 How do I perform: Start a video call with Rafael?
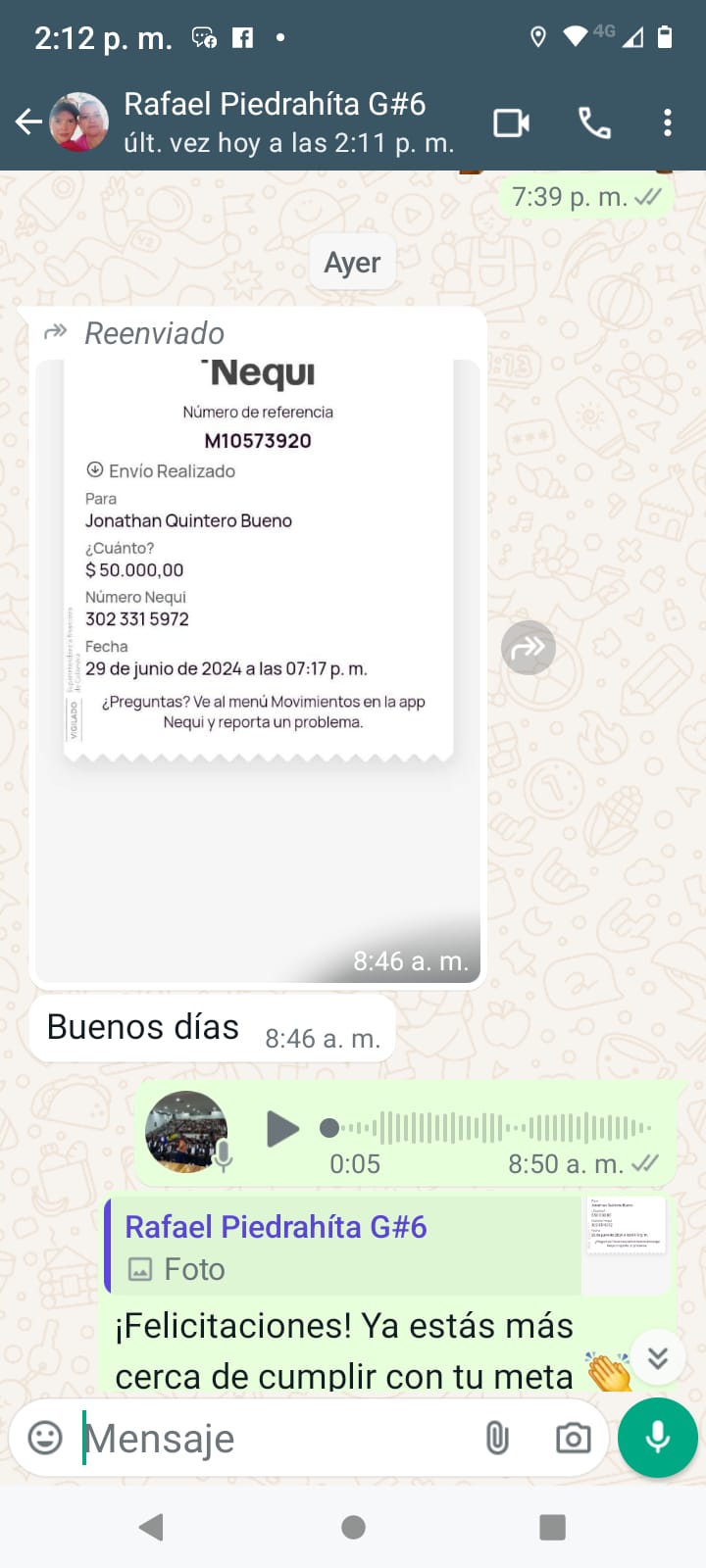click(x=511, y=123)
